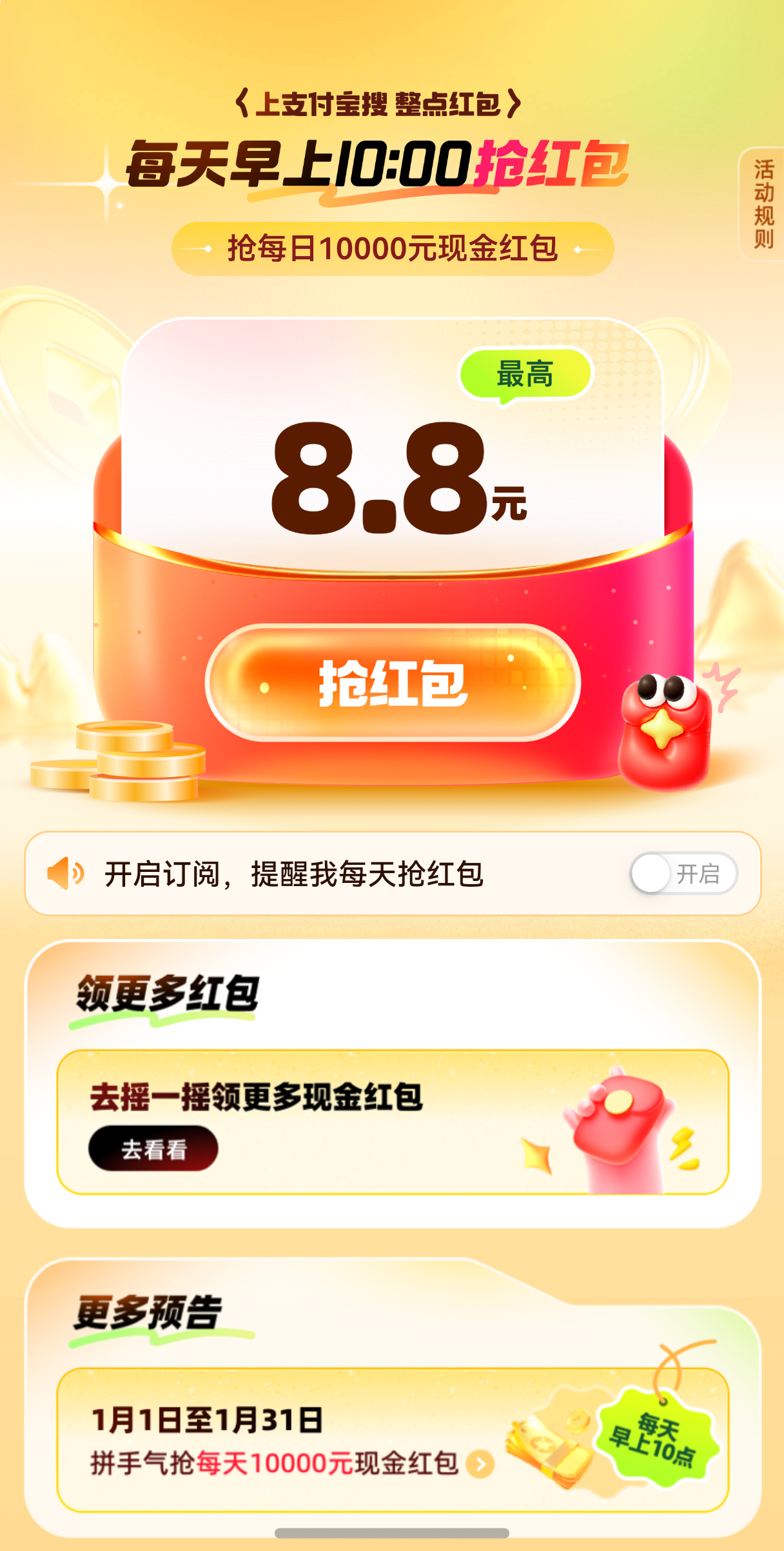
Task: Tap 去看看 to shake for more red packets
Action: (x=153, y=1149)
